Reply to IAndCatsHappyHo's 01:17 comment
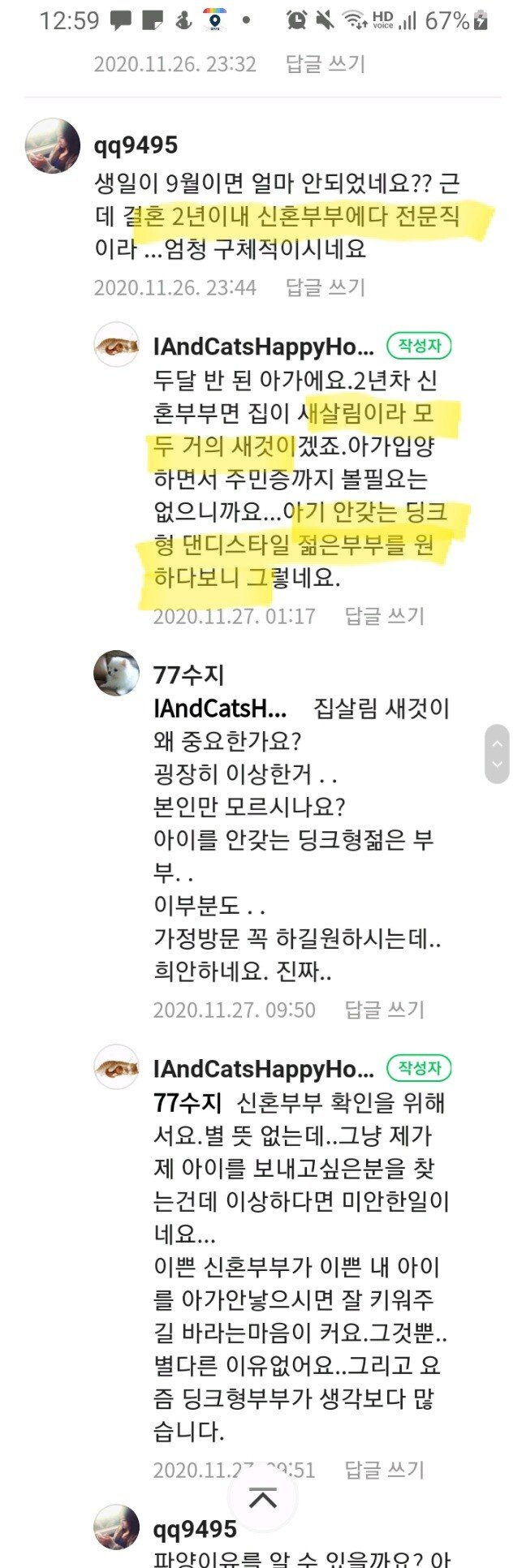Viewport: 526px width, 1568px height. 384,616
